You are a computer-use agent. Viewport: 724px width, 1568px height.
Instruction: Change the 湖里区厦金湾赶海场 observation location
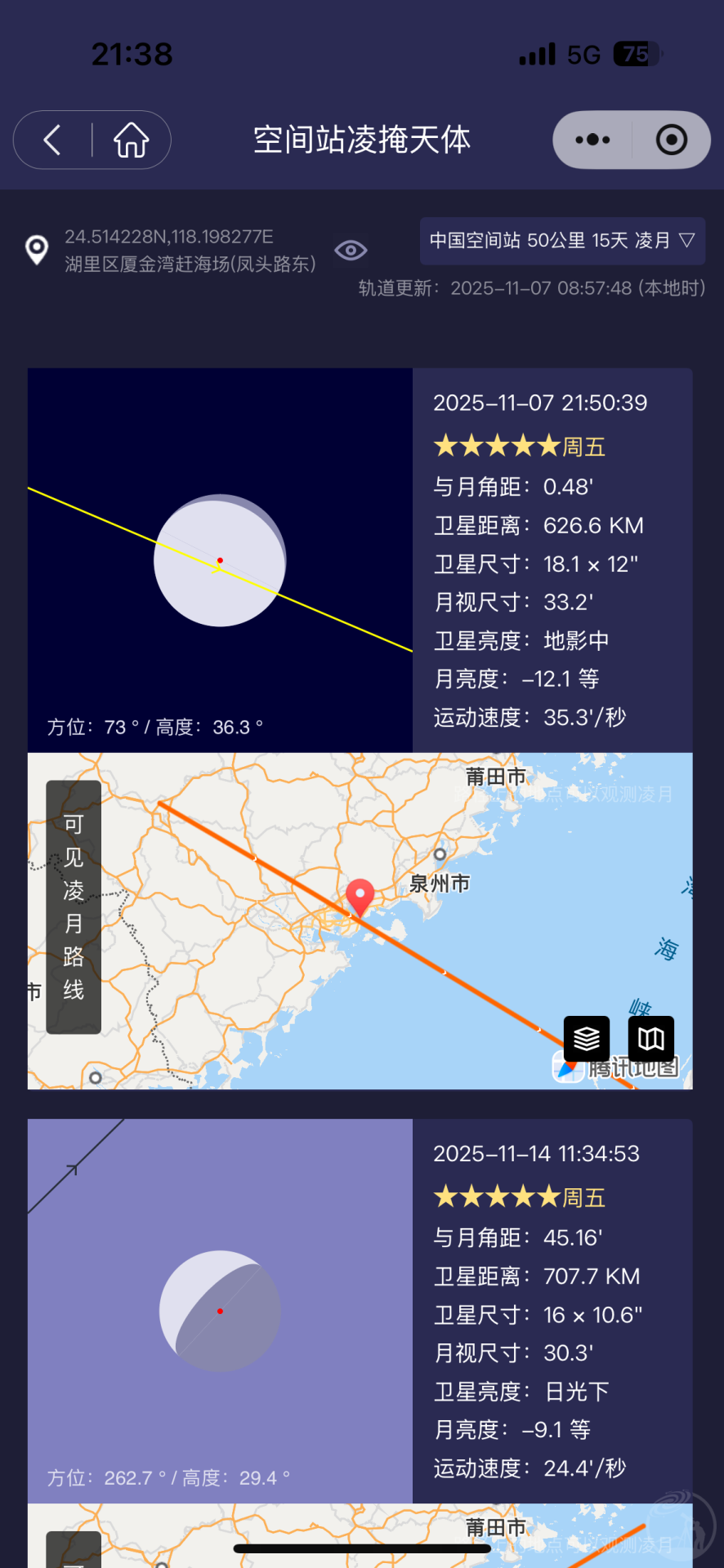pos(190,250)
